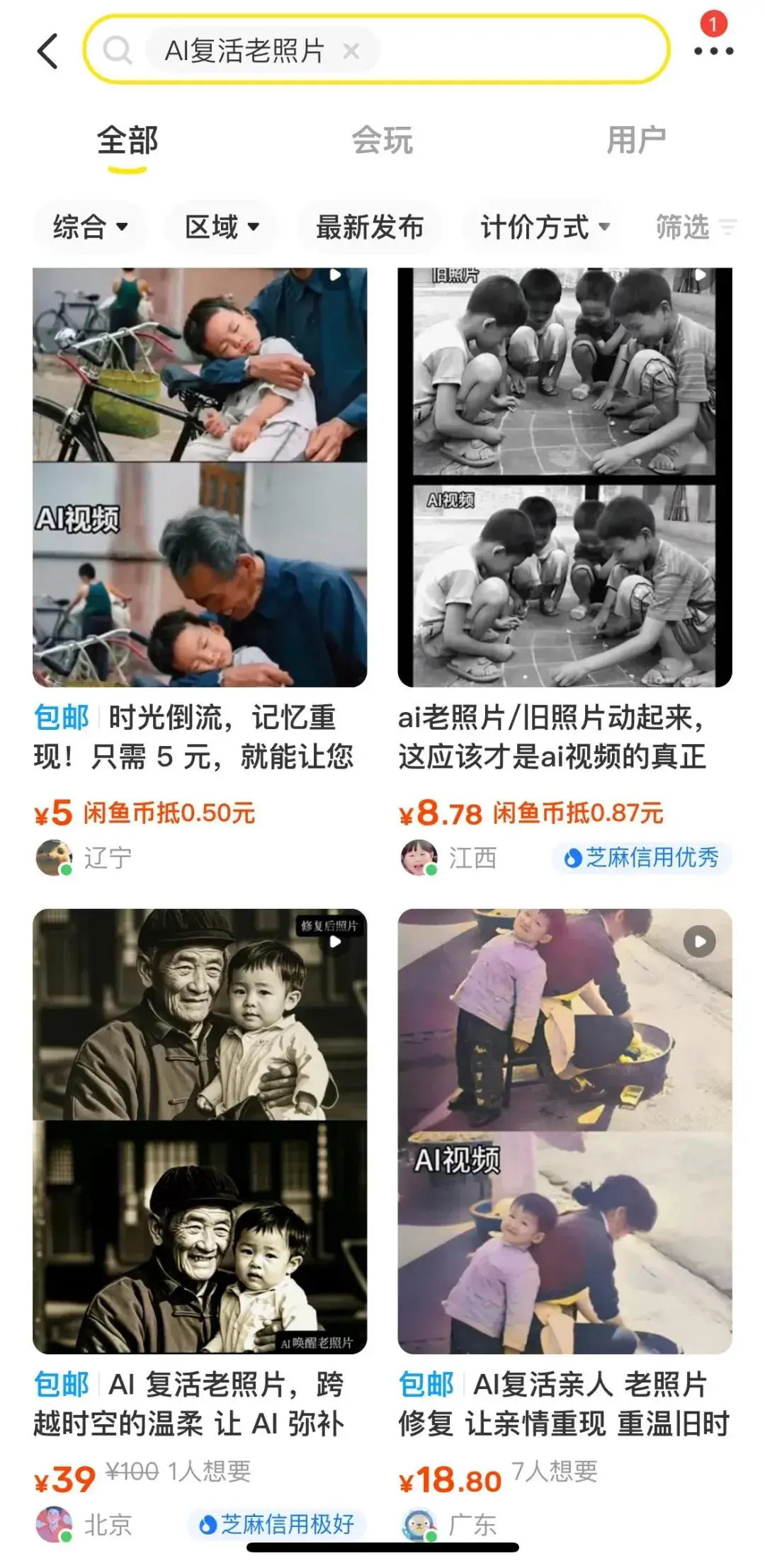Open the three-dot overflow menu
This screenshot has height=1568, width=765.
tap(713, 51)
